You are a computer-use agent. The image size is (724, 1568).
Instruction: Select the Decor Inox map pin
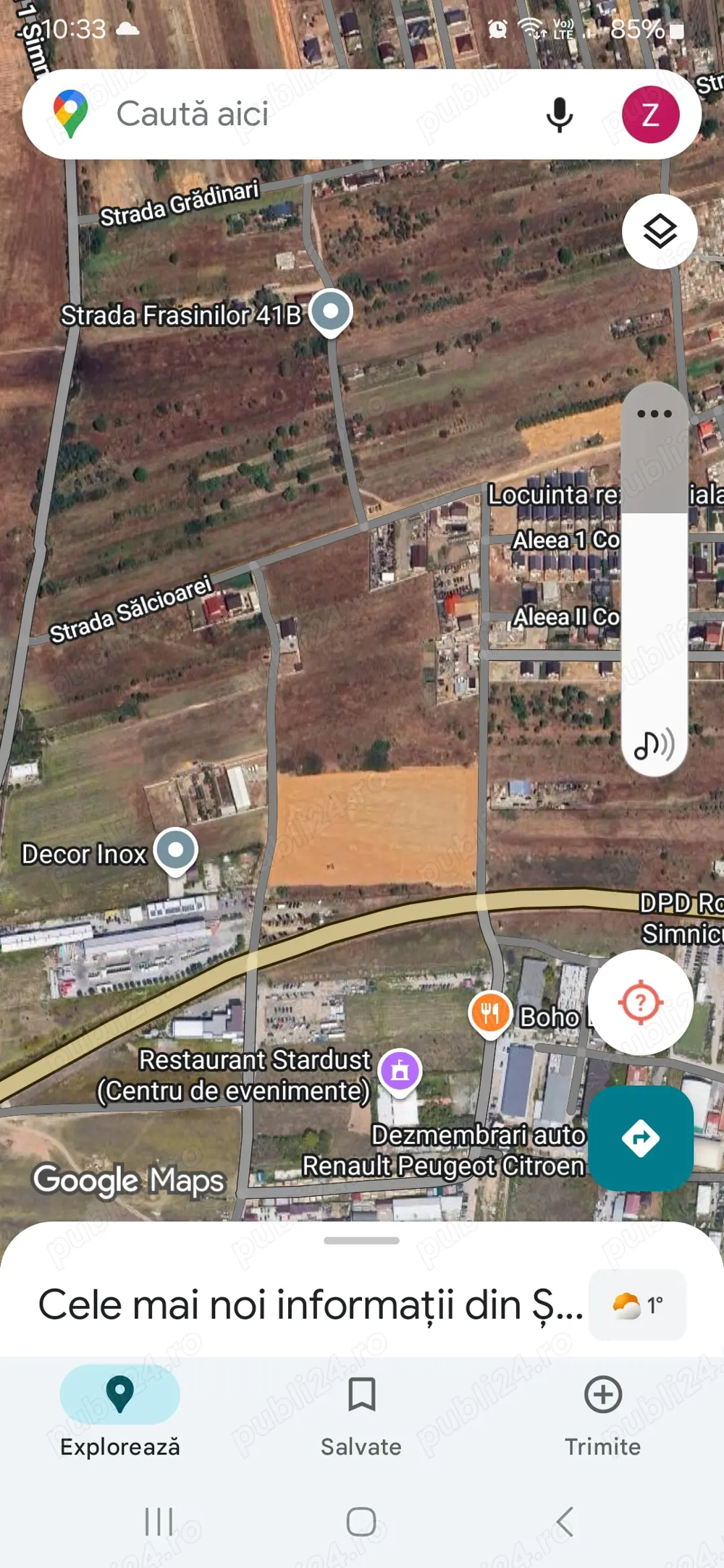(176, 850)
